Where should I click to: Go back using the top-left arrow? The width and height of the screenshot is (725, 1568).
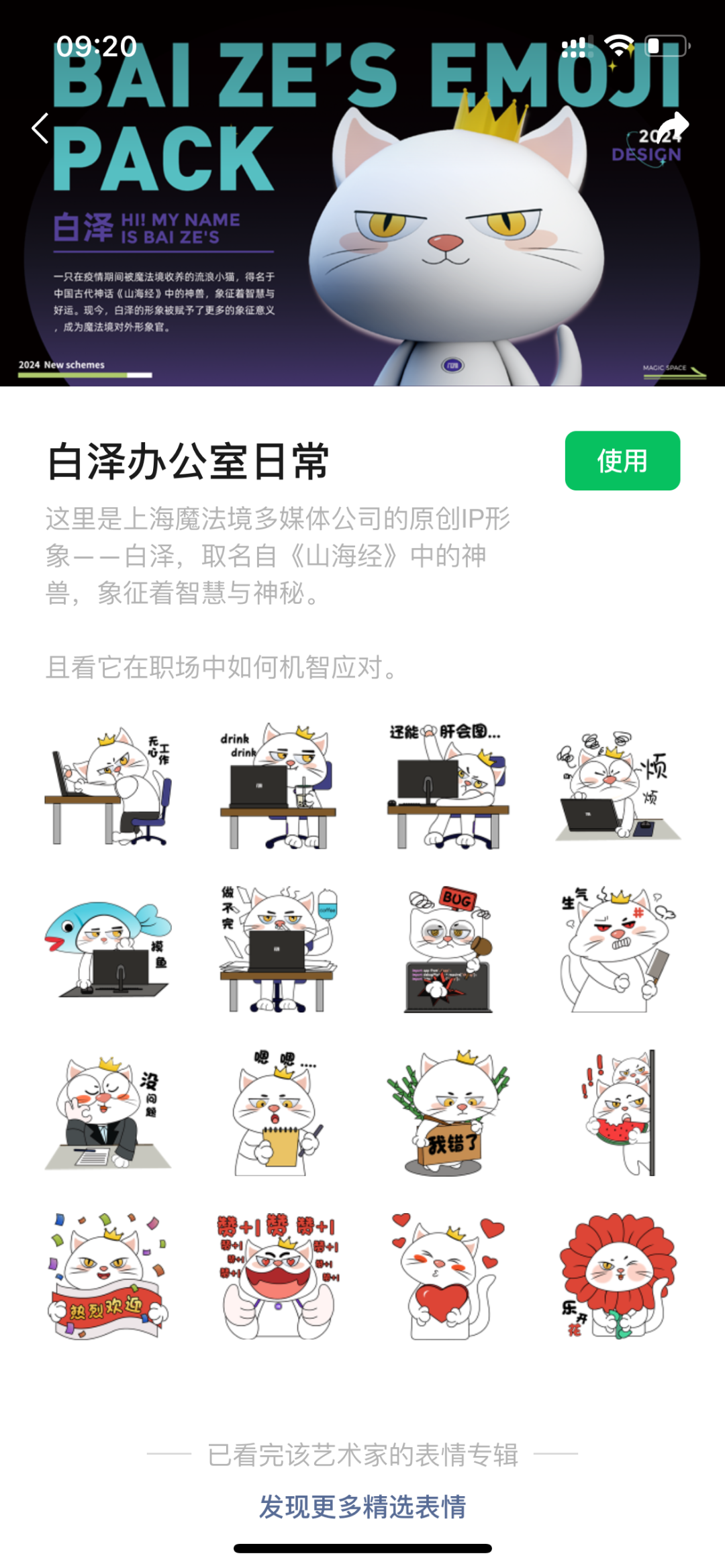point(40,128)
